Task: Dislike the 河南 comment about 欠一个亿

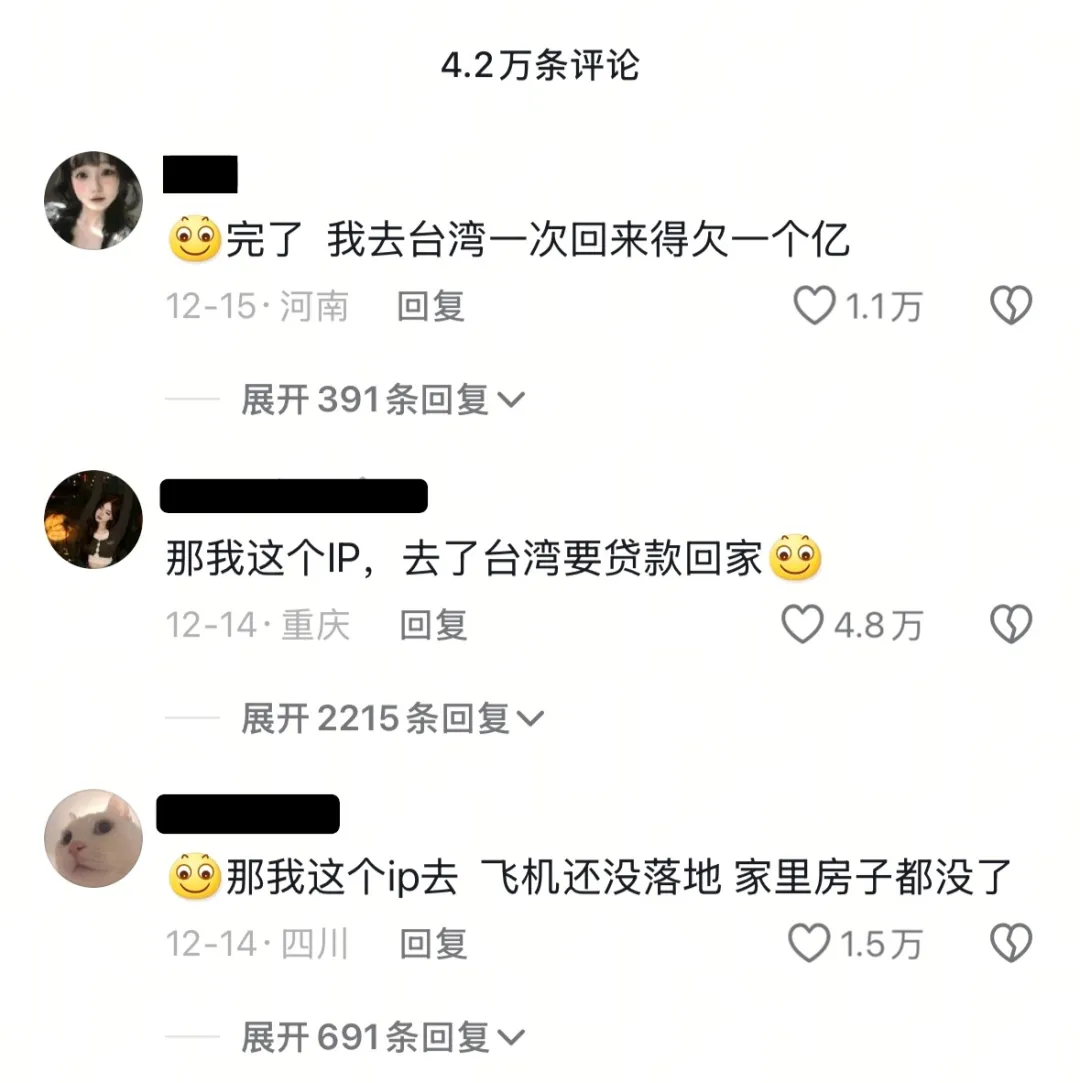Action: 1010,306
